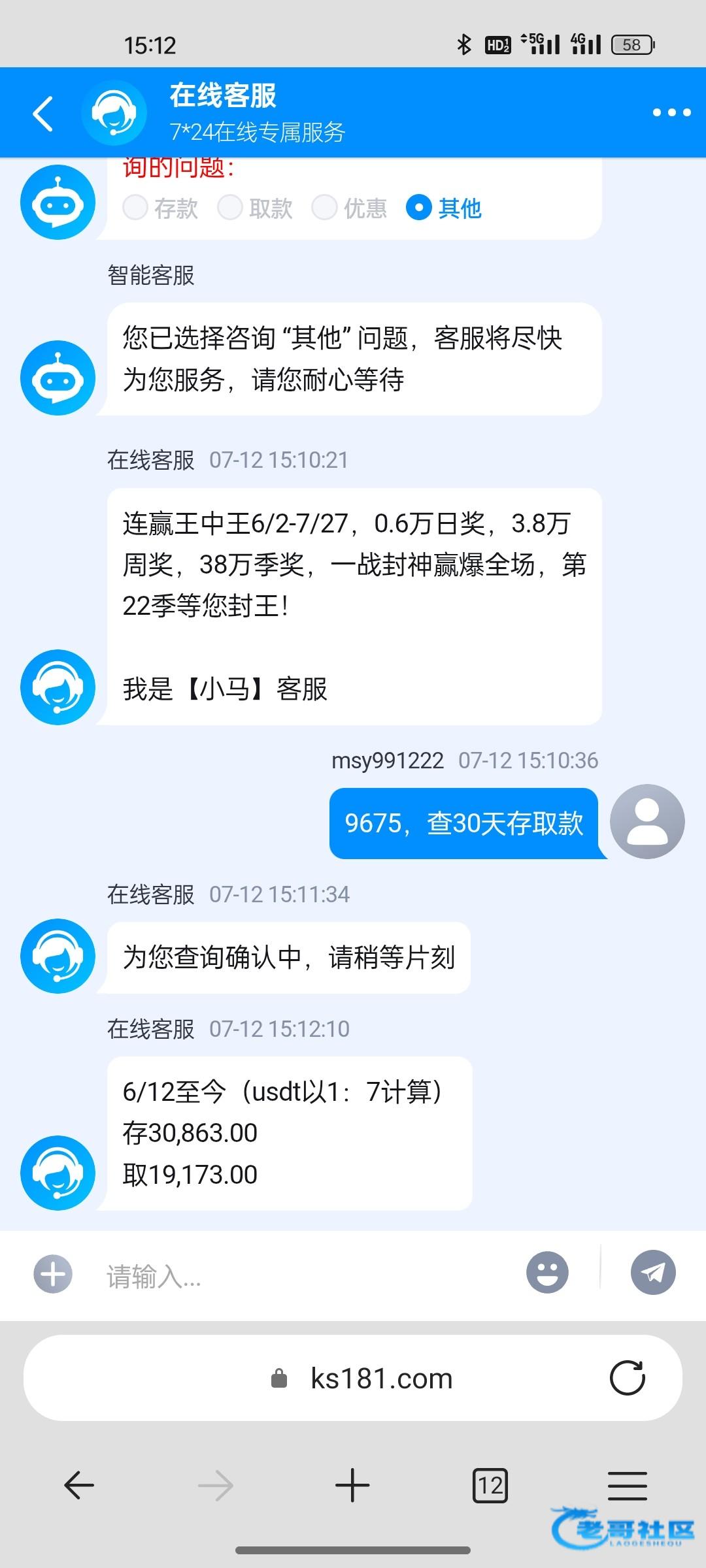Reload the current page
706x1568 pixels.
627,1378
